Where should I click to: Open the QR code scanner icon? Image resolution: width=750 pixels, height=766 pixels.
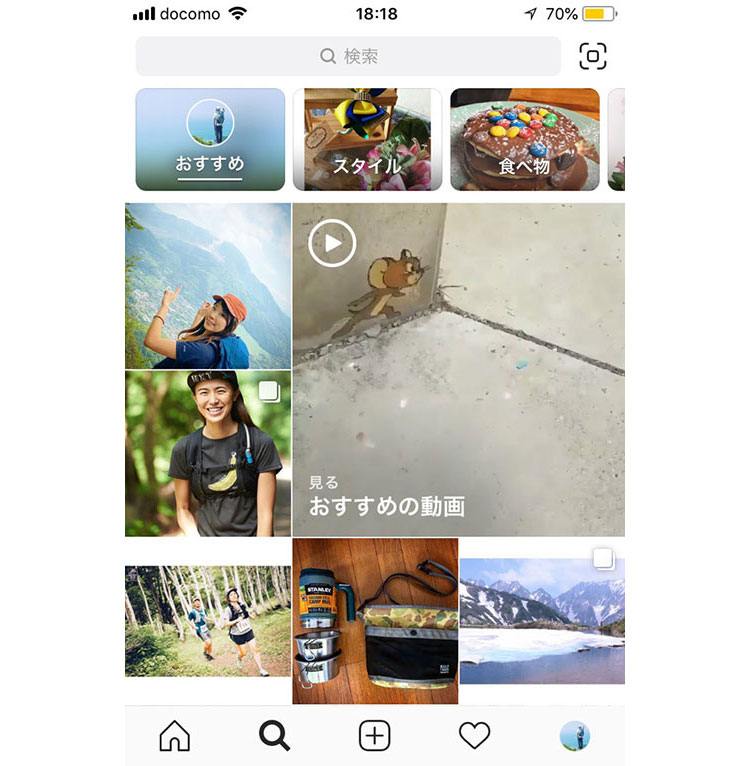click(593, 57)
